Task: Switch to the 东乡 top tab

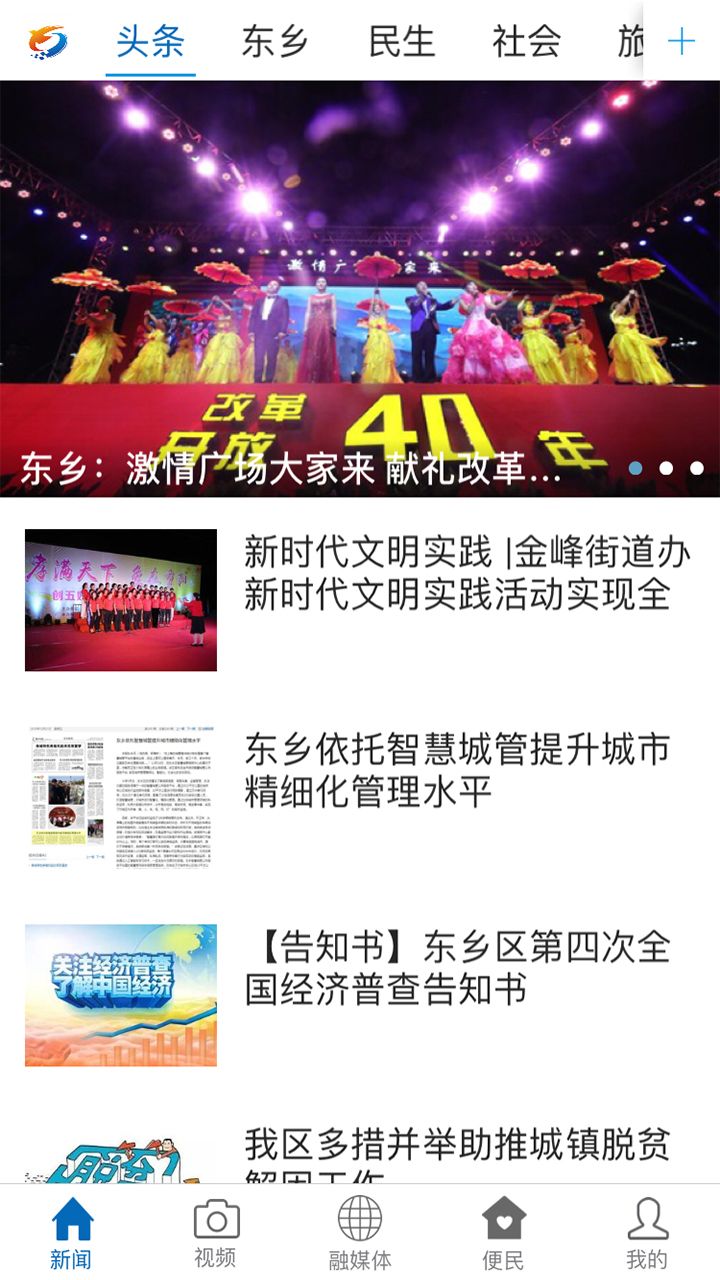Action: click(275, 42)
